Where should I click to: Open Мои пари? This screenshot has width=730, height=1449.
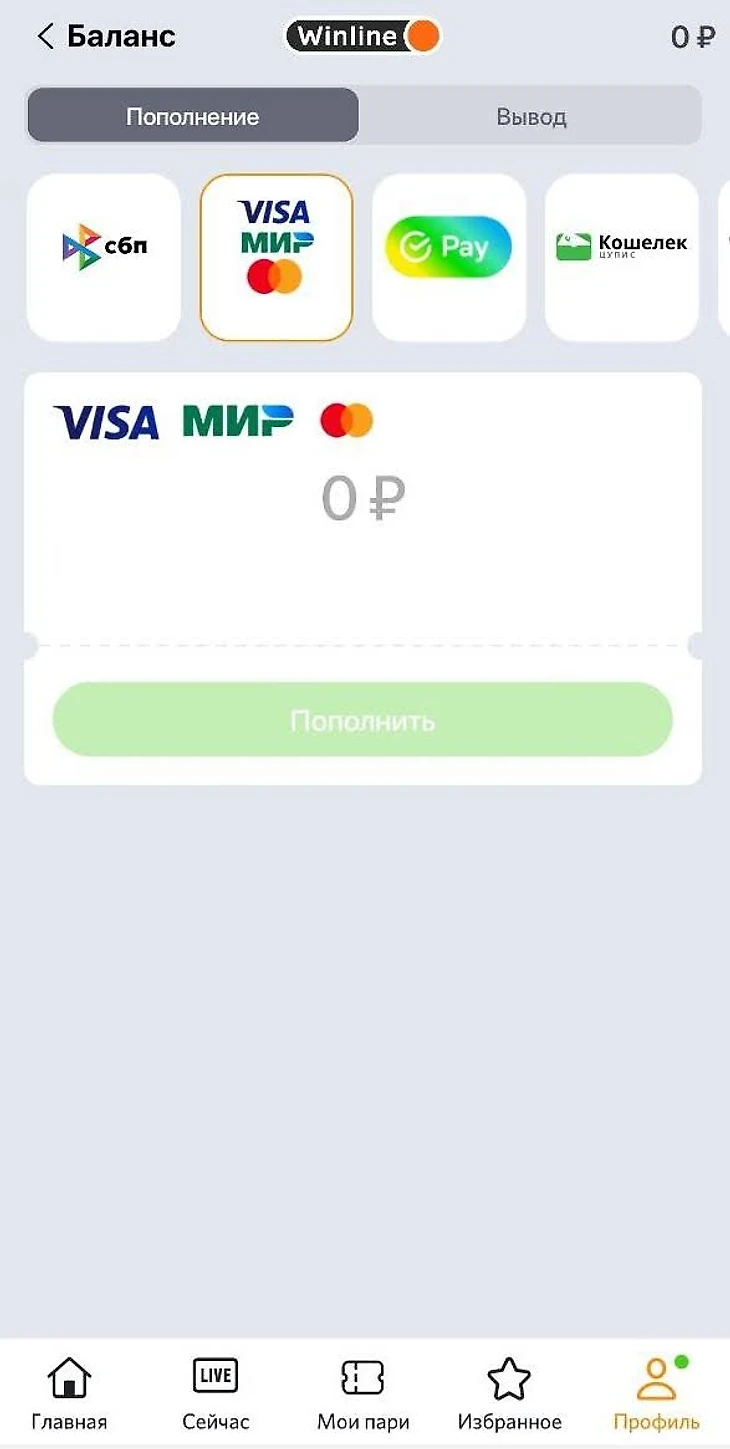click(x=363, y=1394)
